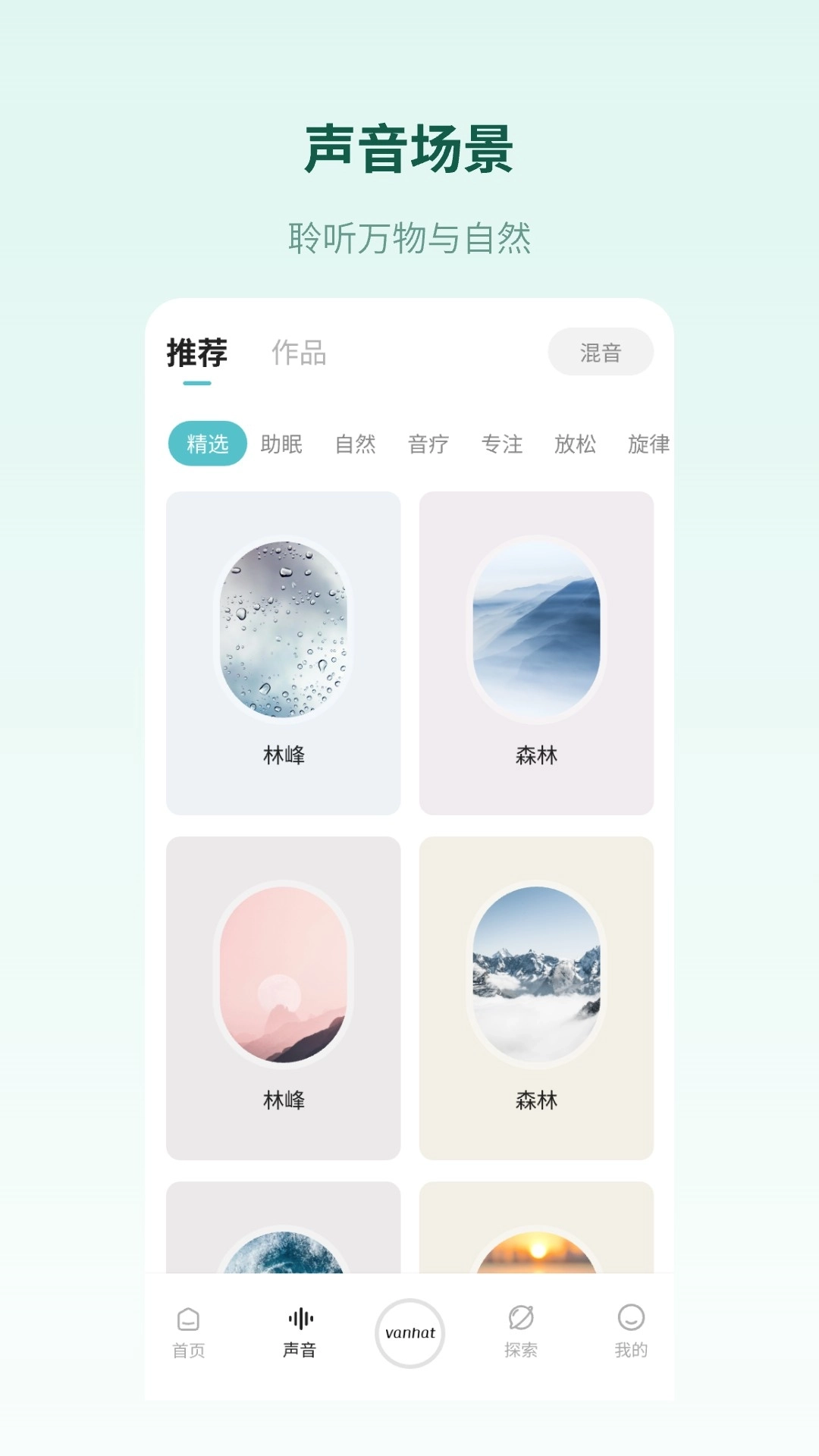This screenshot has width=819, height=1456.
Task: Tap the 聆听万物与自然 subtitle link
Action: click(409, 235)
